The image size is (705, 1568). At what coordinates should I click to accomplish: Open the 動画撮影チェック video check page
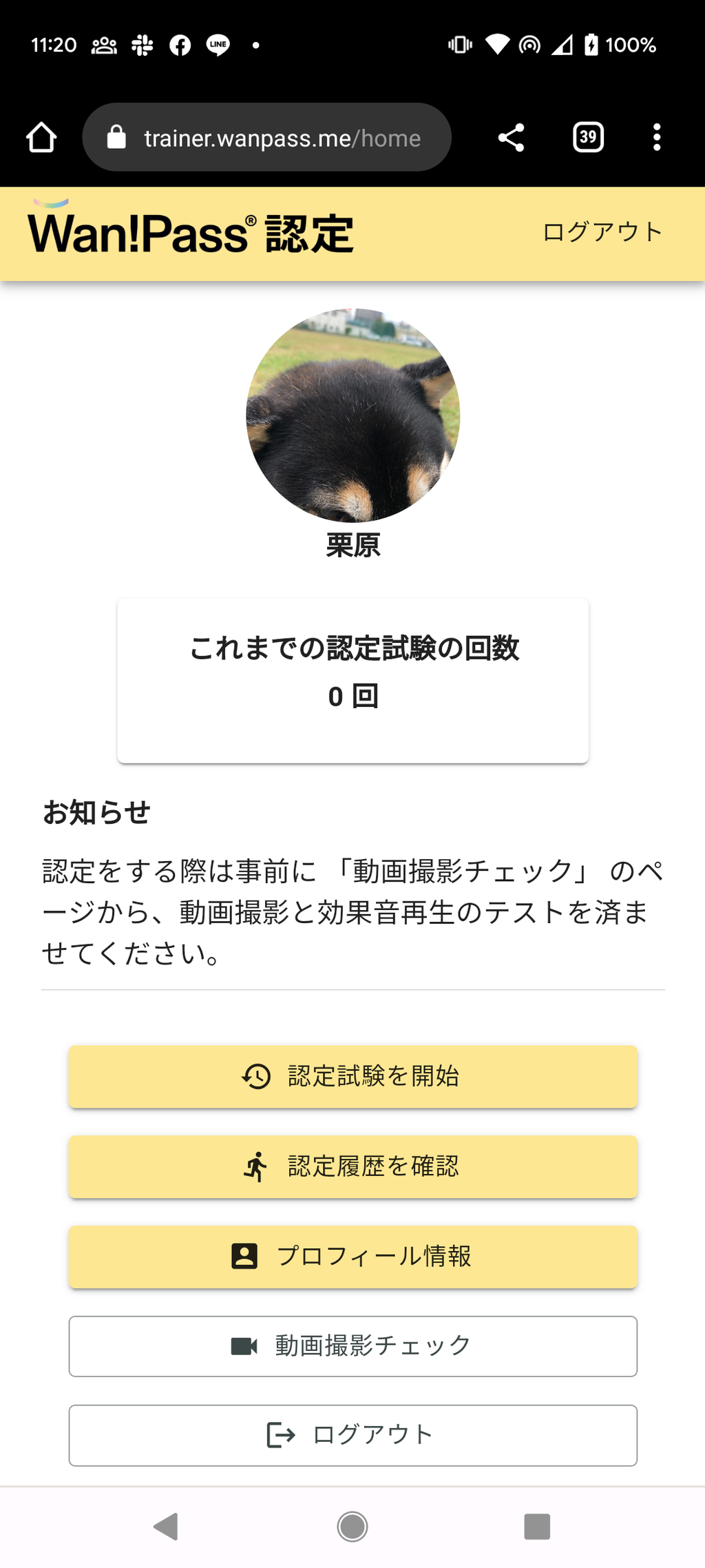pyautogui.click(x=352, y=1346)
